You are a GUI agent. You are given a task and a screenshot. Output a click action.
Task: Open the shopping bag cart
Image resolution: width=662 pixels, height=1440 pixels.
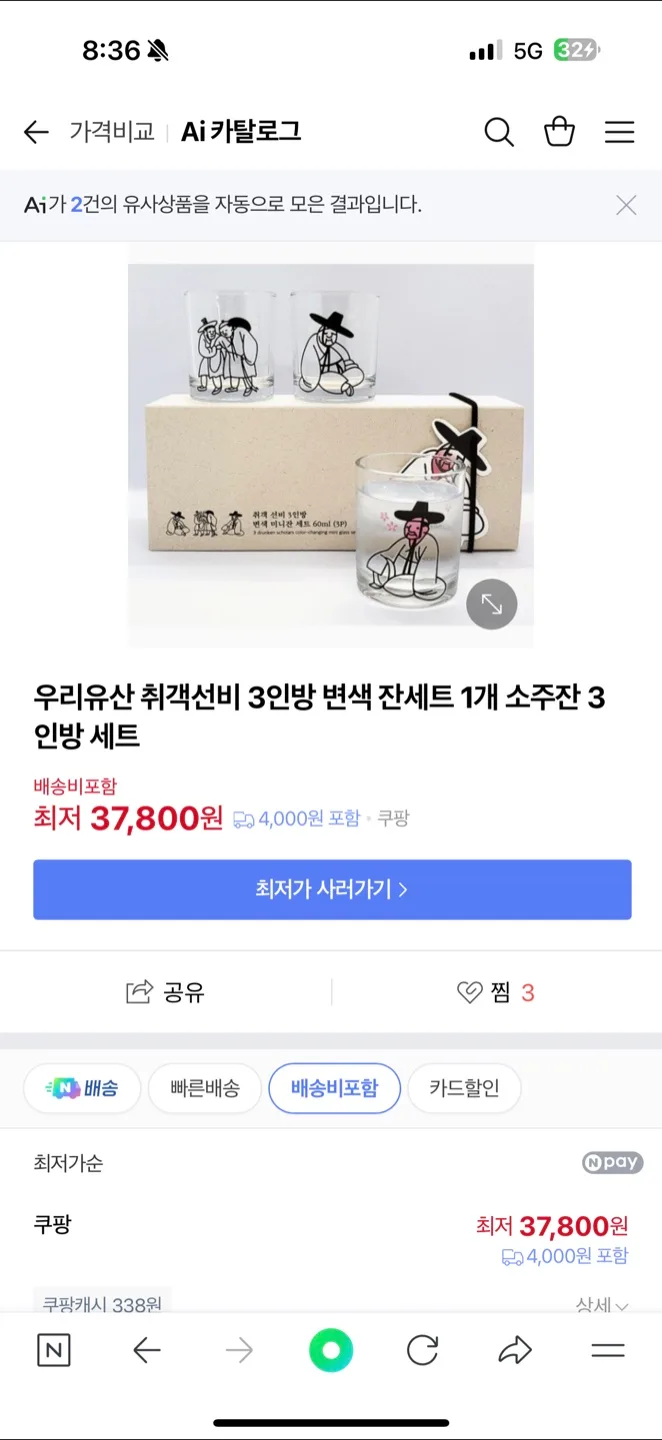click(559, 132)
